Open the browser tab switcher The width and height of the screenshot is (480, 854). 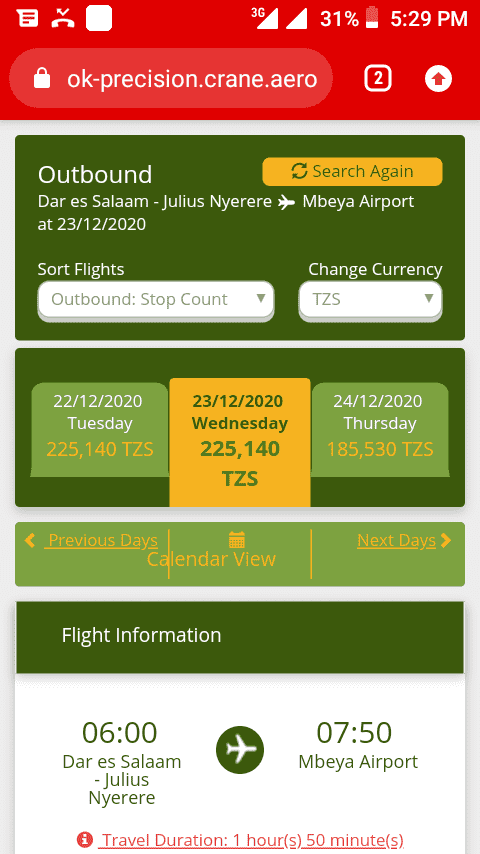(x=378, y=79)
